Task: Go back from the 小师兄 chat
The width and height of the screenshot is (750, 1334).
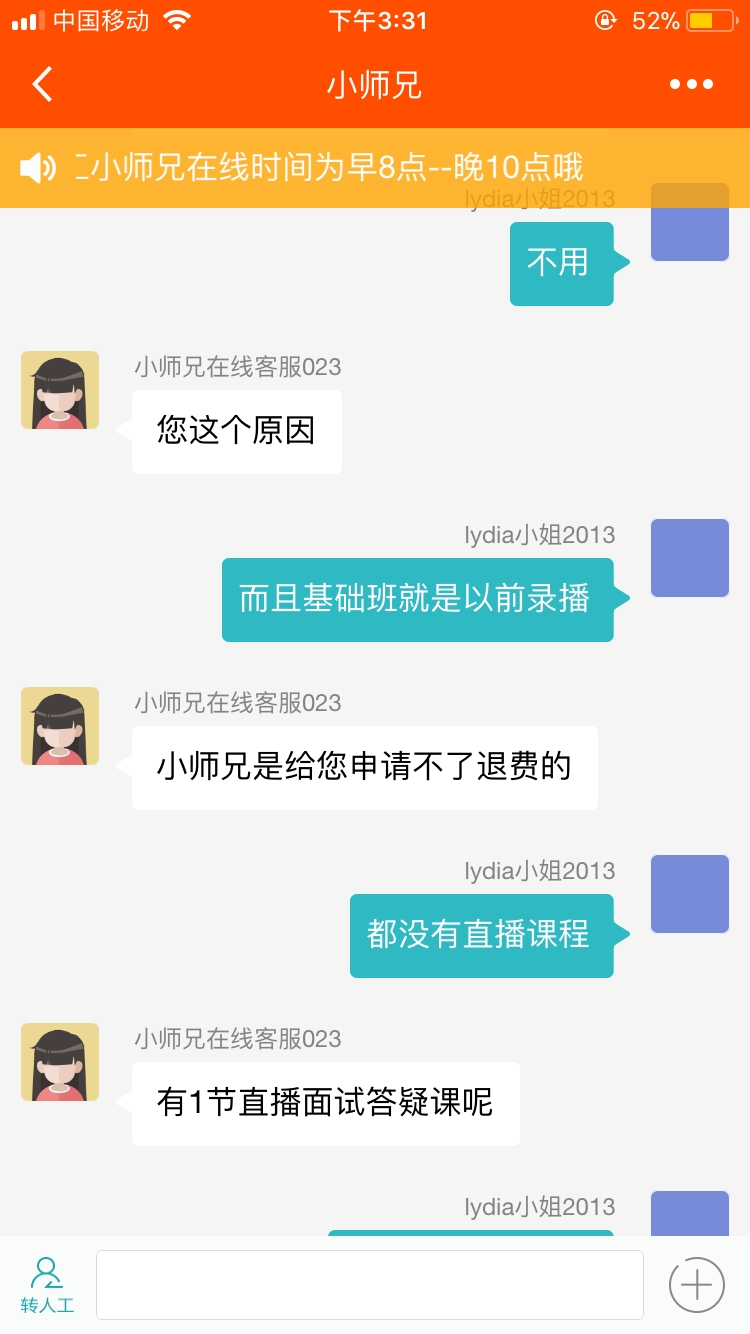Action: tap(42, 85)
